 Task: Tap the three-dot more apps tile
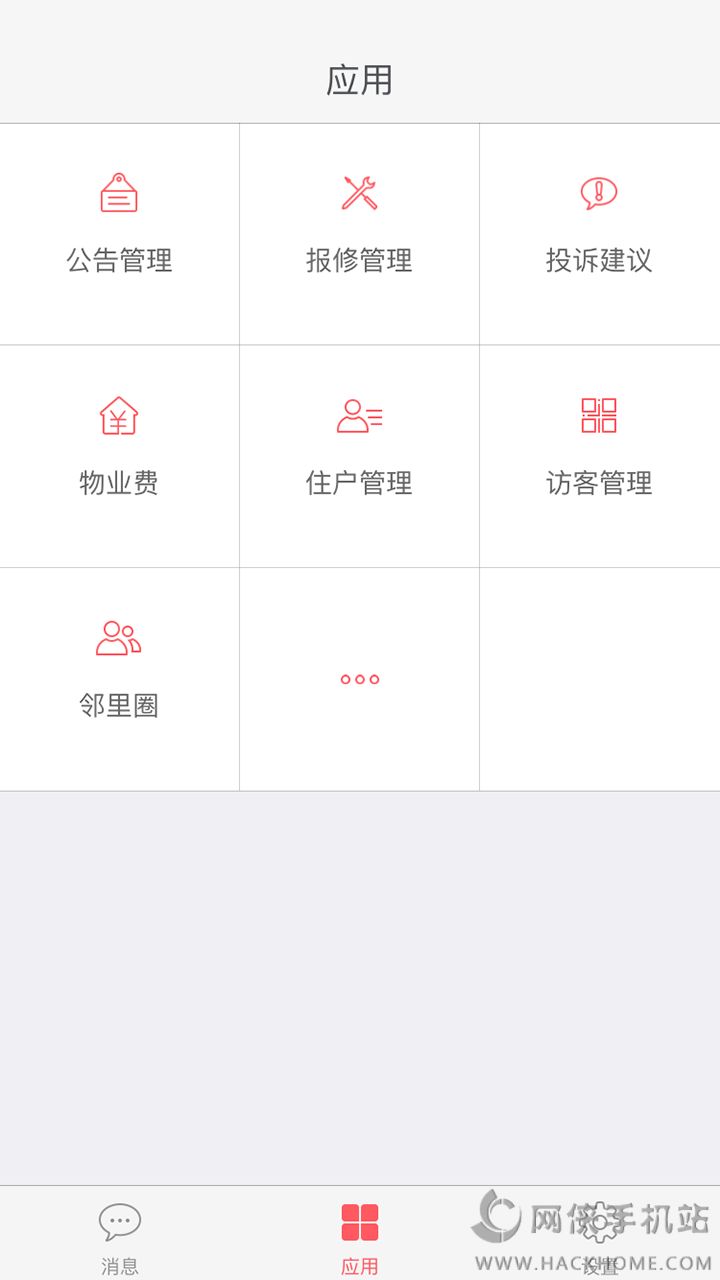[359, 679]
